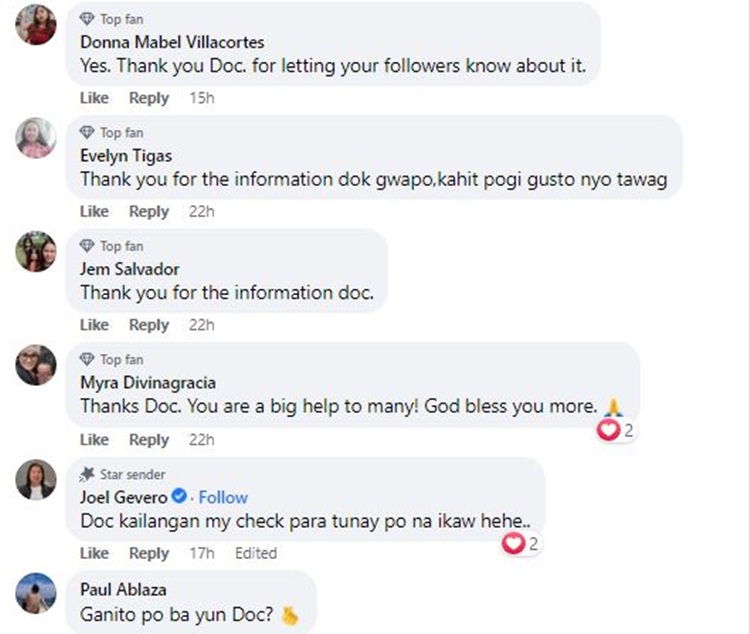Like Myra Divinagracia's comment
The height and width of the screenshot is (634, 750).
point(94,440)
